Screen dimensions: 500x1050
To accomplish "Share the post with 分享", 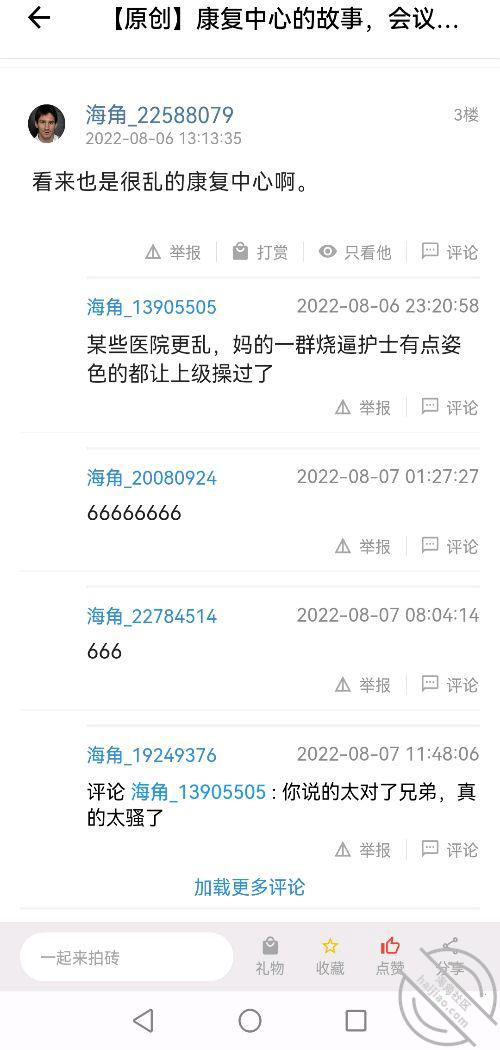I will [450, 956].
